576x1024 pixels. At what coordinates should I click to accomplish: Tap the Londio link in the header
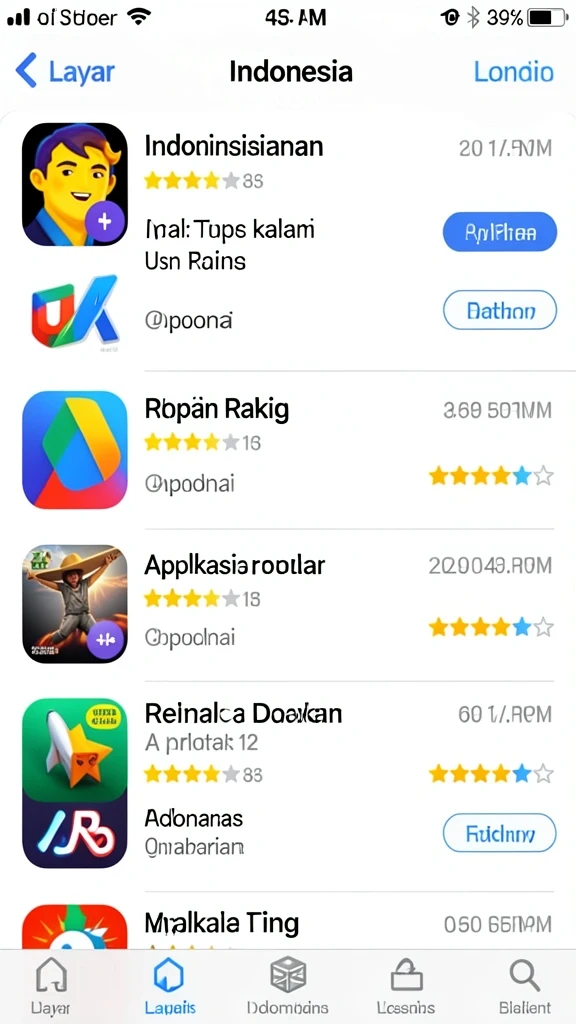coord(513,72)
